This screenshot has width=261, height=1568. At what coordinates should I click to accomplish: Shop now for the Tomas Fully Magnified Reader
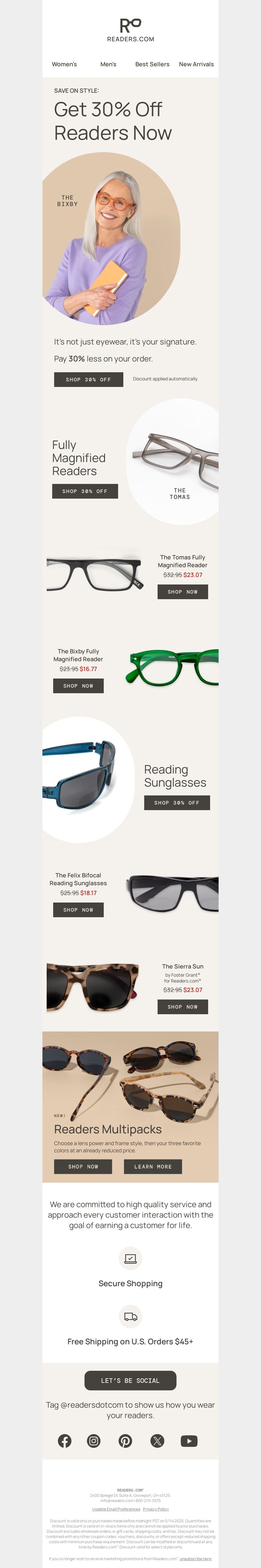[182, 592]
